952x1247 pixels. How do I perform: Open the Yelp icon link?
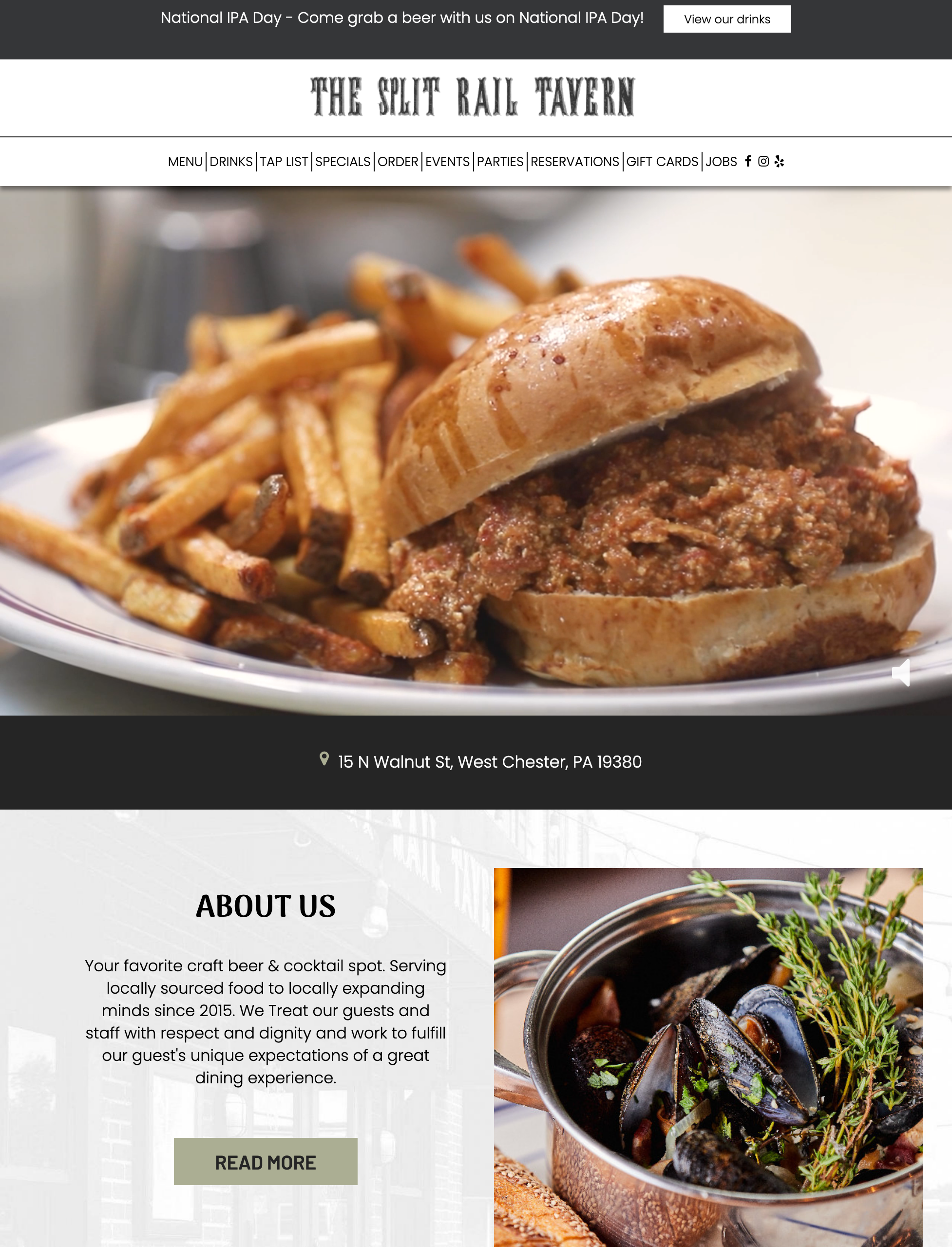click(x=779, y=161)
